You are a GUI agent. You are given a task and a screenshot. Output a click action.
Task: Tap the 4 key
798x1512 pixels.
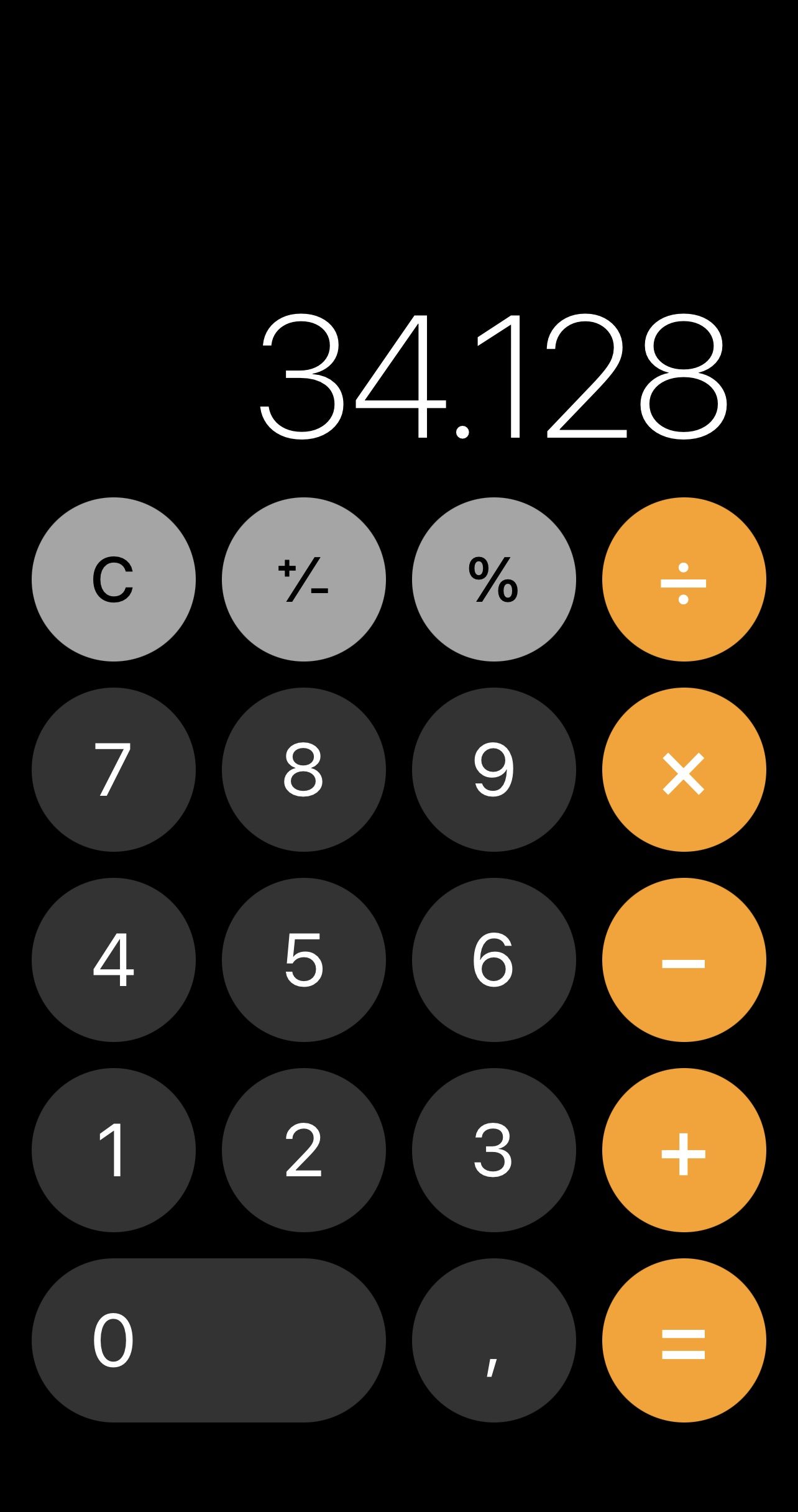pyautogui.click(x=114, y=960)
